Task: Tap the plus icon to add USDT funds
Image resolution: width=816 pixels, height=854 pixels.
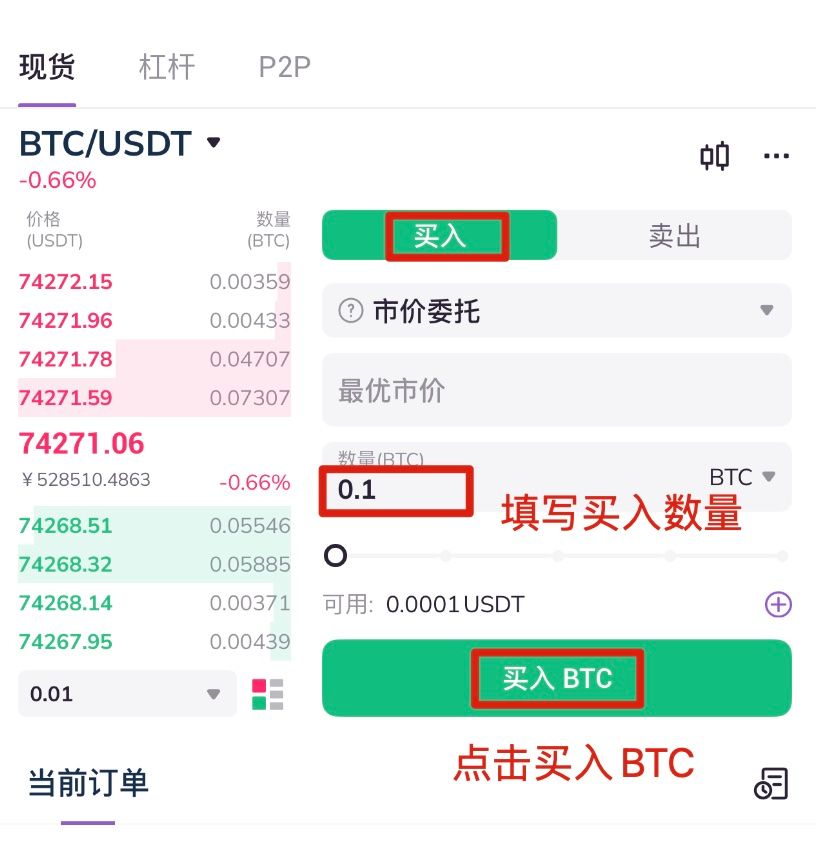Action: pyautogui.click(x=778, y=604)
